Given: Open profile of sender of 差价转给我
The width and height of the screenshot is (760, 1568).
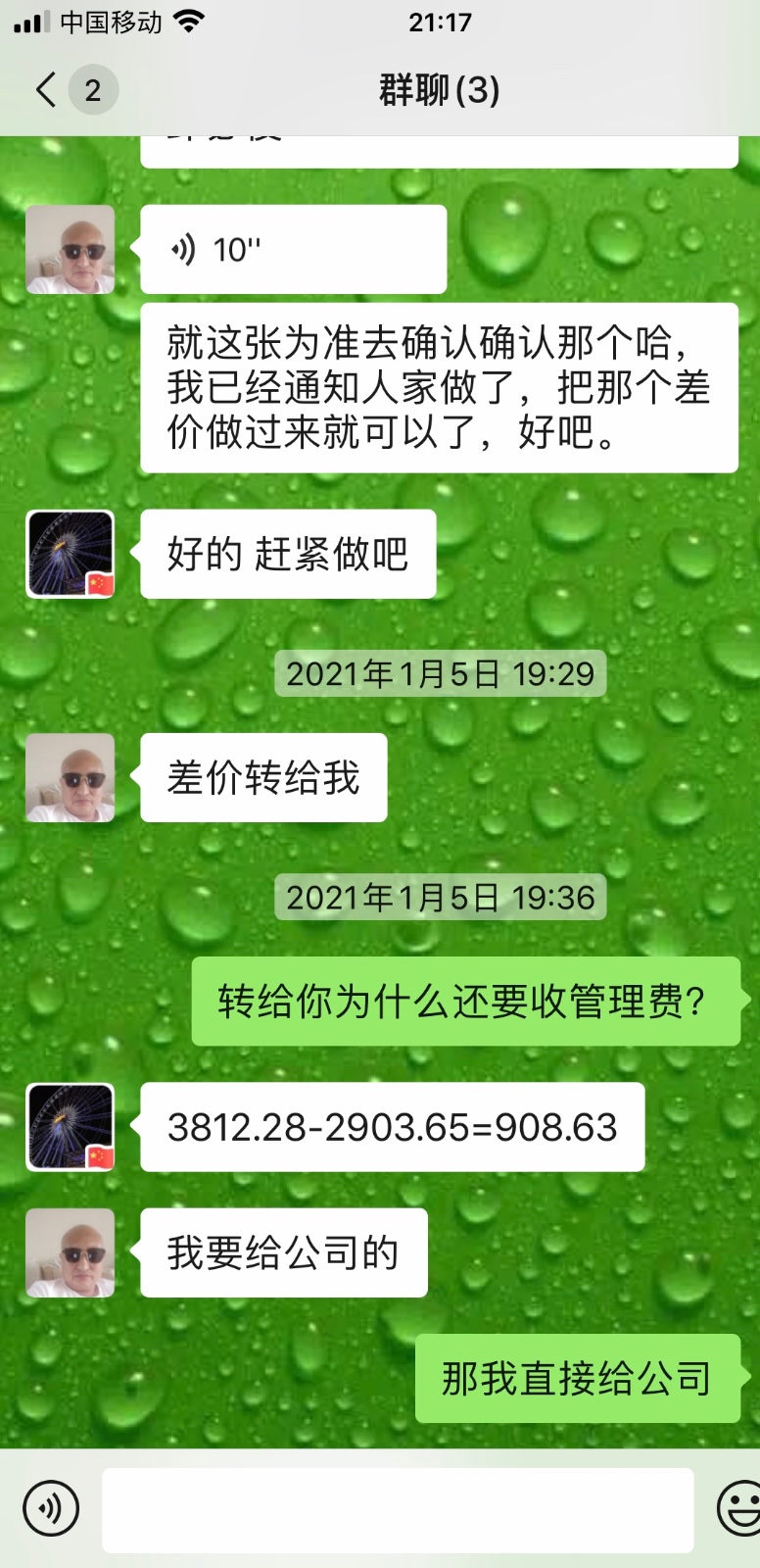Looking at the screenshot, I should point(71,778).
